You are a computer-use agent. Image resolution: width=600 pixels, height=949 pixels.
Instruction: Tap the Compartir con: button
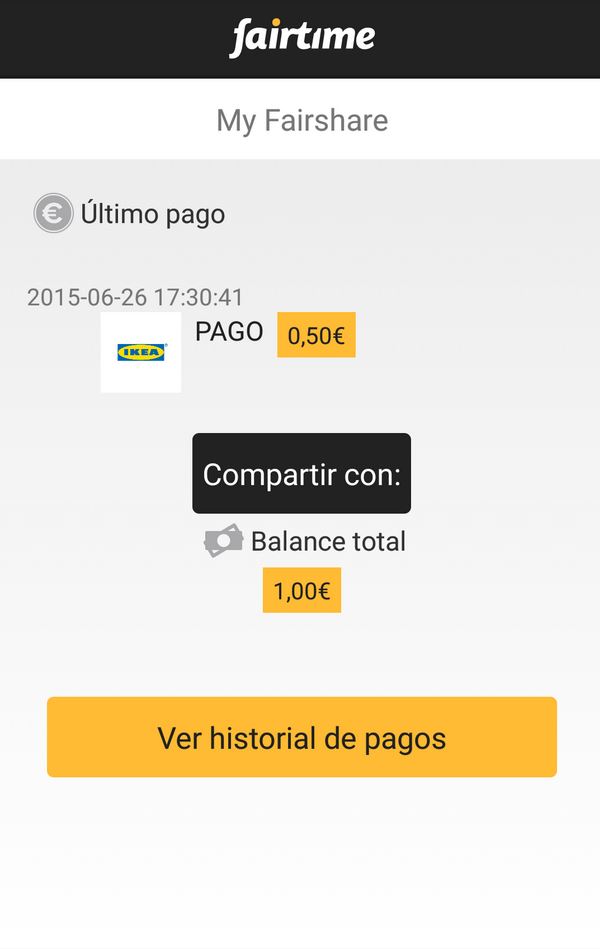coord(301,473)
